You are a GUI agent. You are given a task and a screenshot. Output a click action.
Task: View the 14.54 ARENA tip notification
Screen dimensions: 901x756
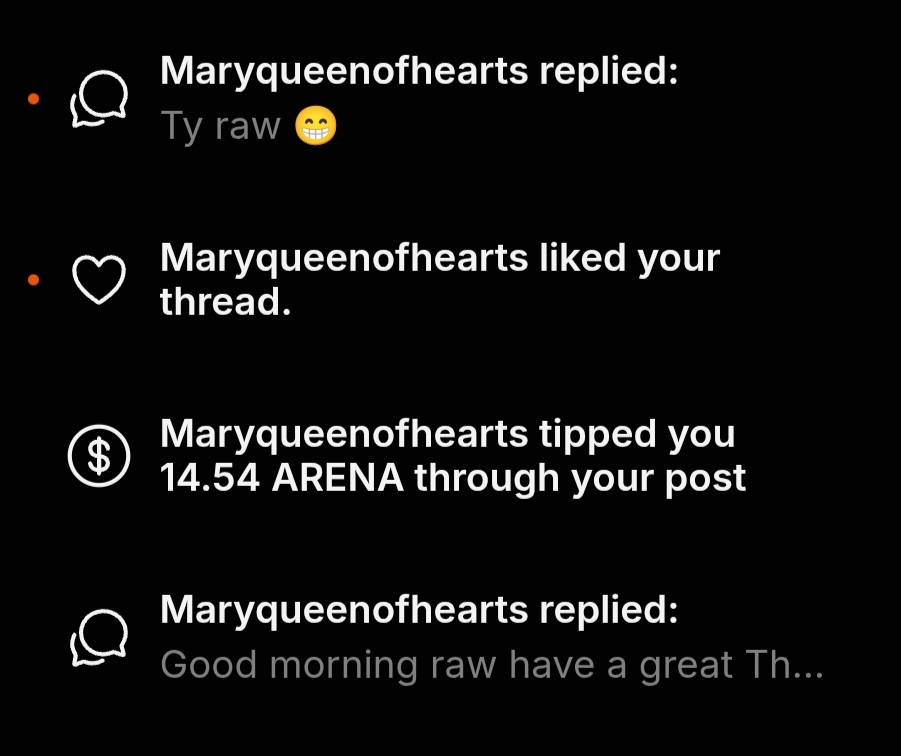(450, 456)
